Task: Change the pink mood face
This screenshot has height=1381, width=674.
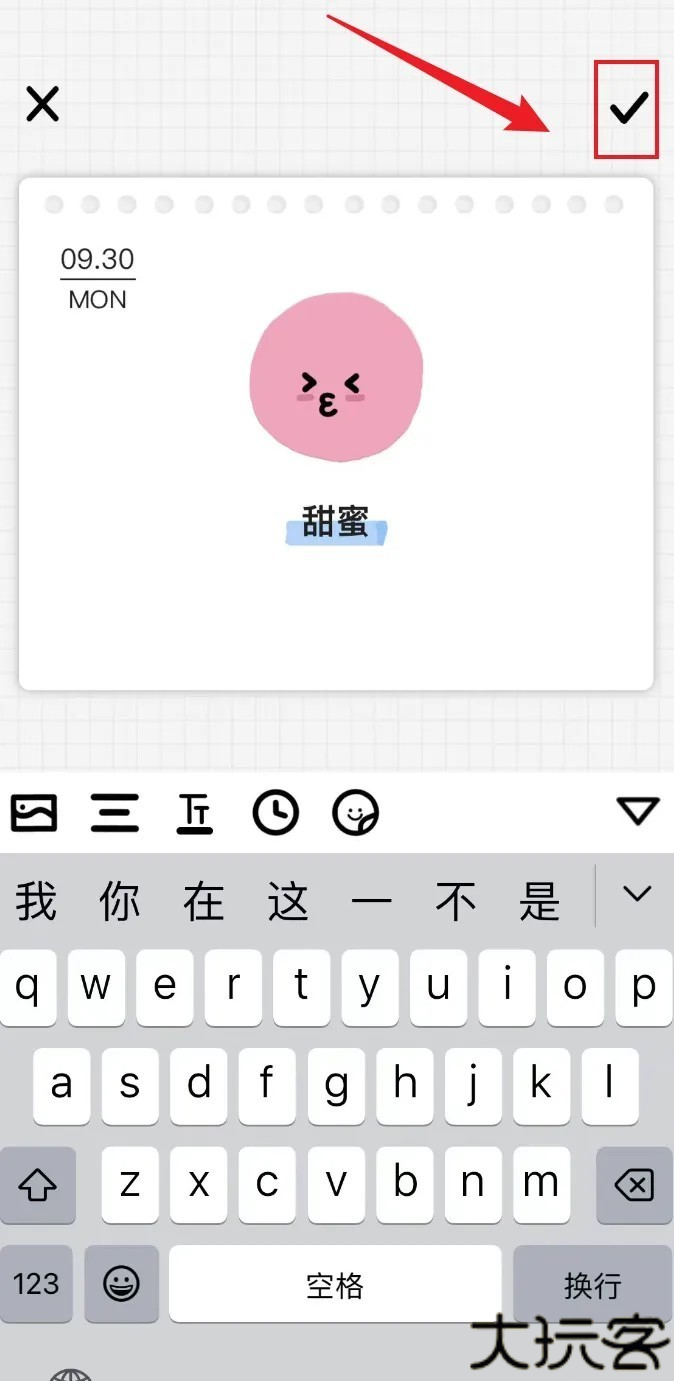Action: (x=336, y=376)
